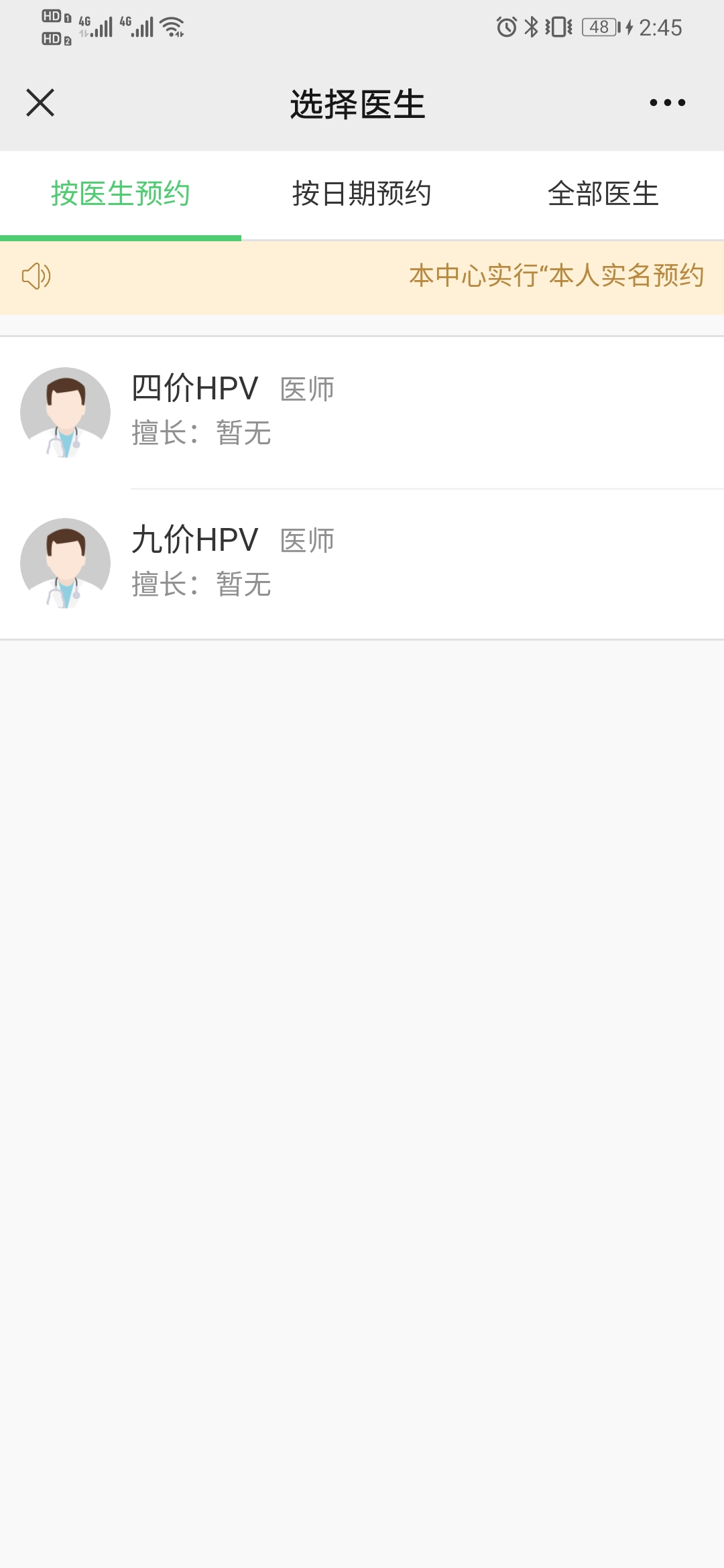Close the 选择医生 page
The width and height of the screenshot is (724, 1568).
point(40,103)
